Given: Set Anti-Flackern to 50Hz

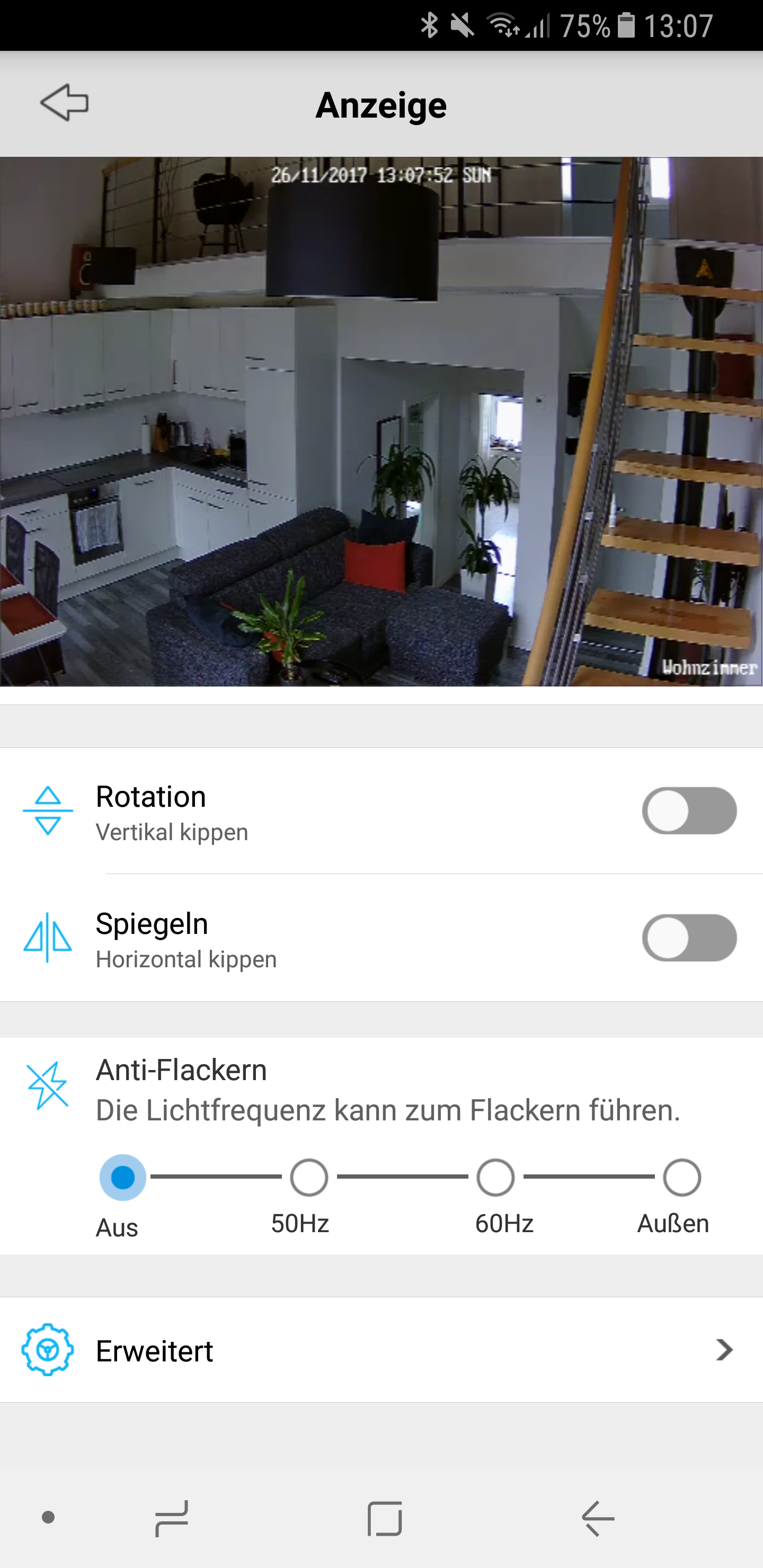Looking at the screenshot, I should tap(309, 1177).
